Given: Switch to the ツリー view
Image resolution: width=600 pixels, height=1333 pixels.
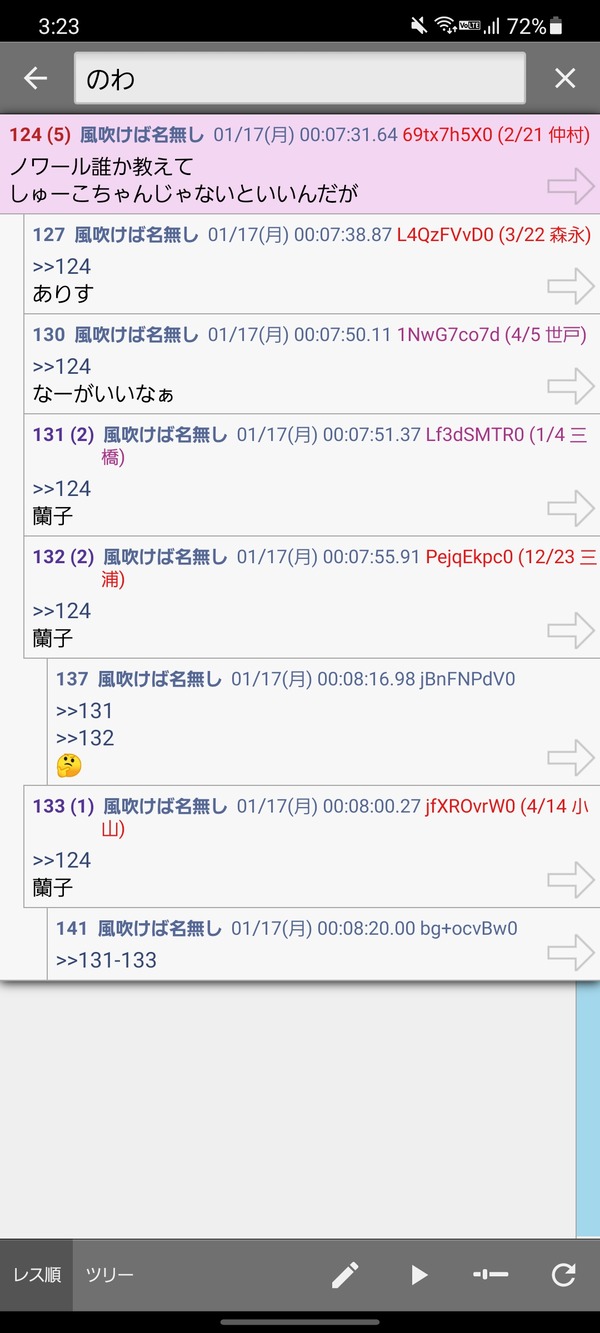Looking at the screenshot, I should tap(110, 1275).
